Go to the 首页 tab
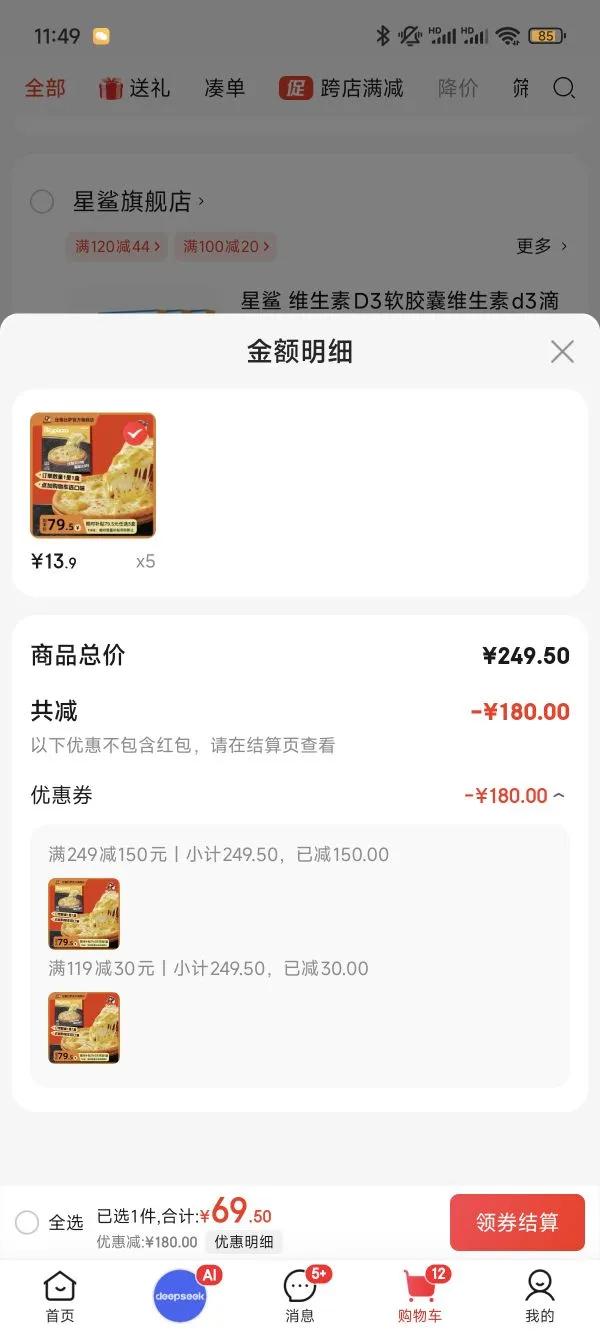 tap(60, 1296)
